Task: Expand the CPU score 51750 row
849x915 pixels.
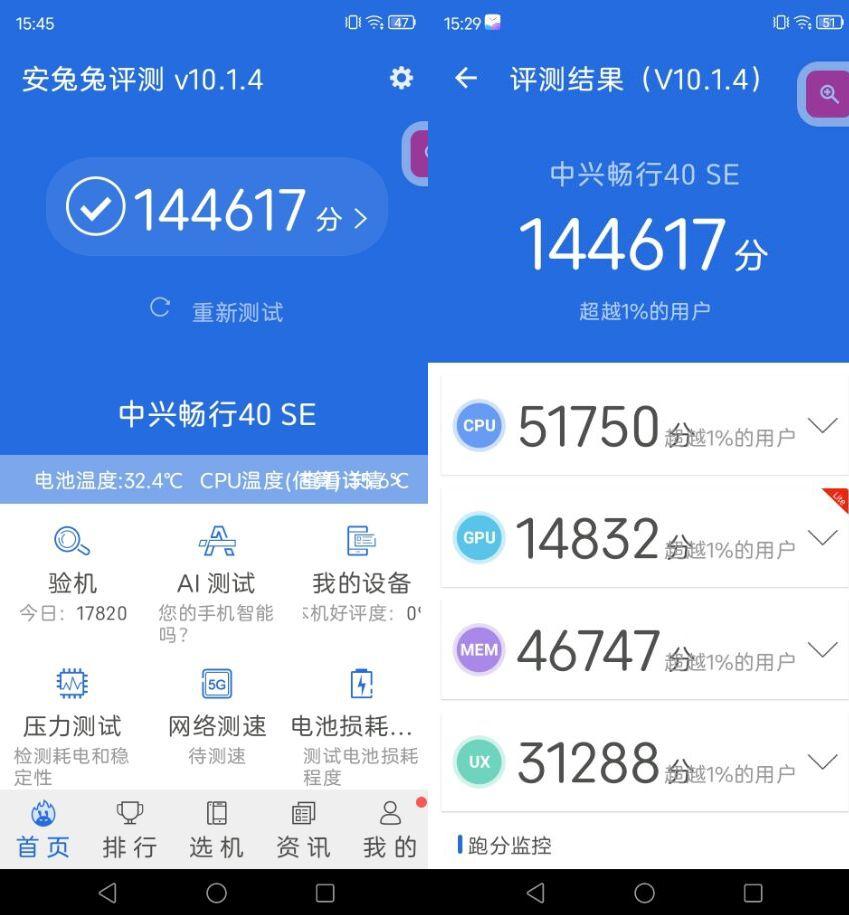Action: pyautogui.click(x=822, y=426)
